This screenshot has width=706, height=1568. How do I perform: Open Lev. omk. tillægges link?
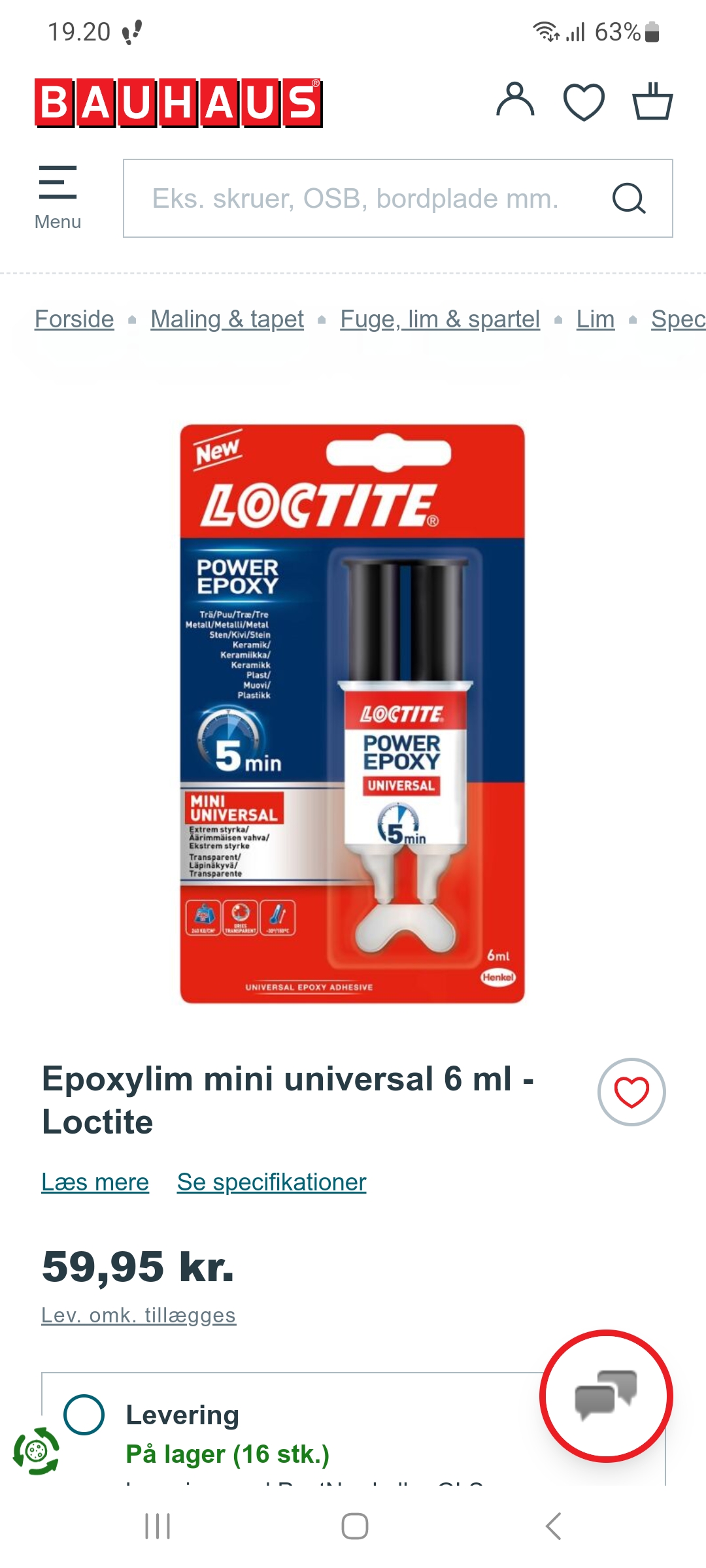[139, 1315]
